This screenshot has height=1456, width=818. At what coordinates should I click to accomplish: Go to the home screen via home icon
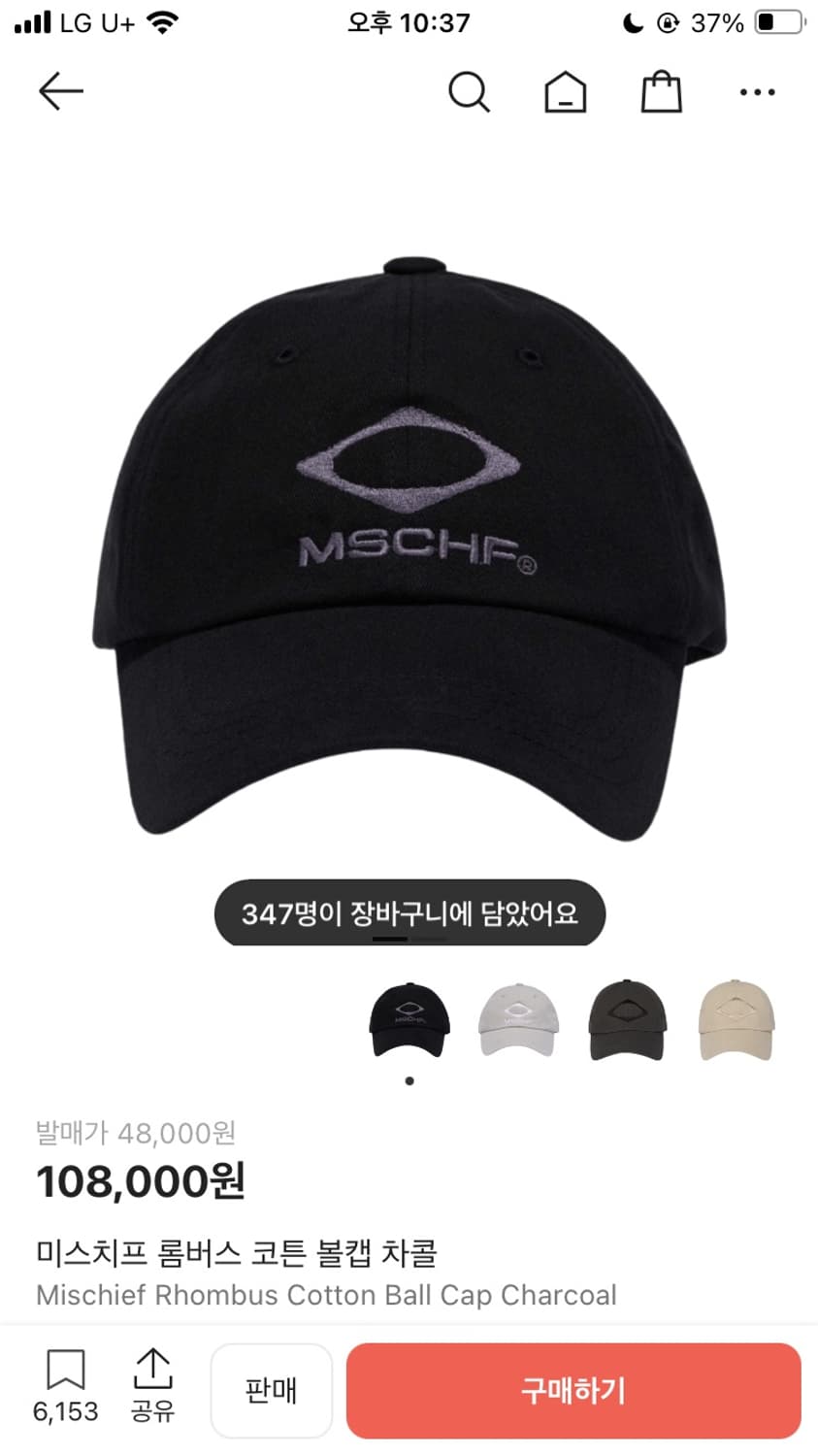click(x=566, y=92)
